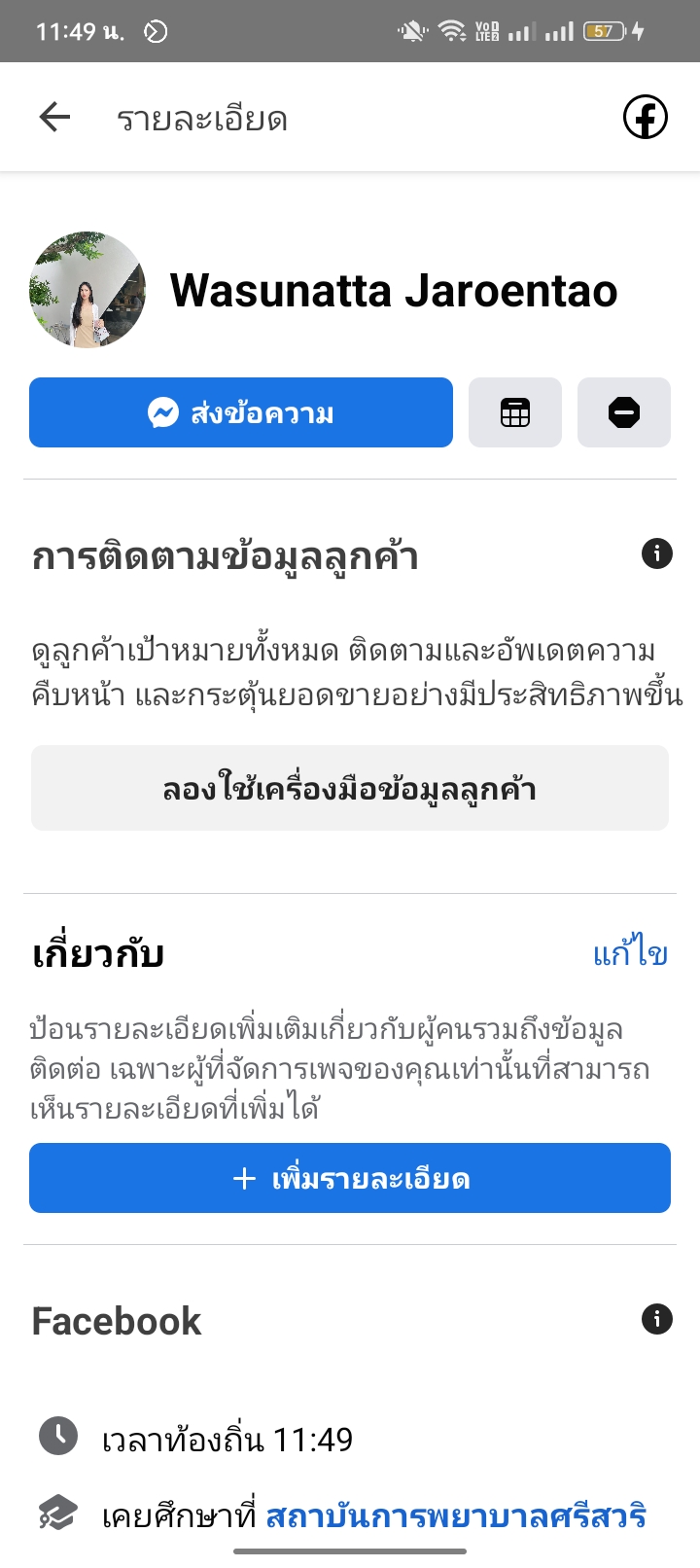Open the Facebook profile icon in header
This screenshot has height=1568, width=700.
[645, 118]
